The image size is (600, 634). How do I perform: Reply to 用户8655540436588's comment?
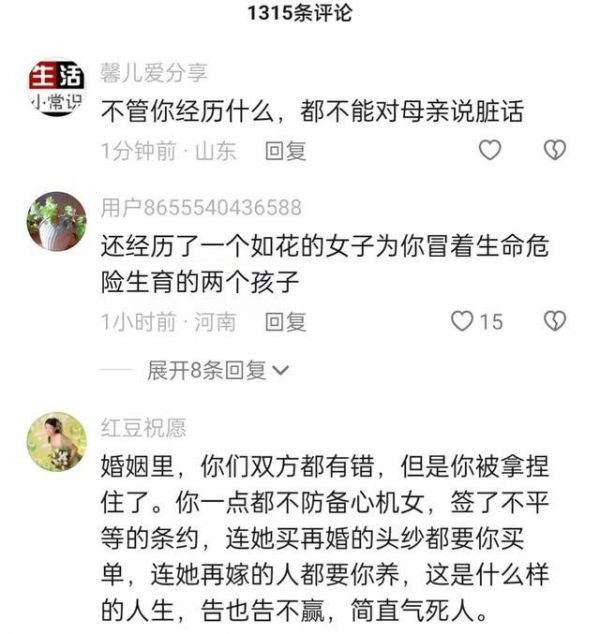tap(285, 322)
